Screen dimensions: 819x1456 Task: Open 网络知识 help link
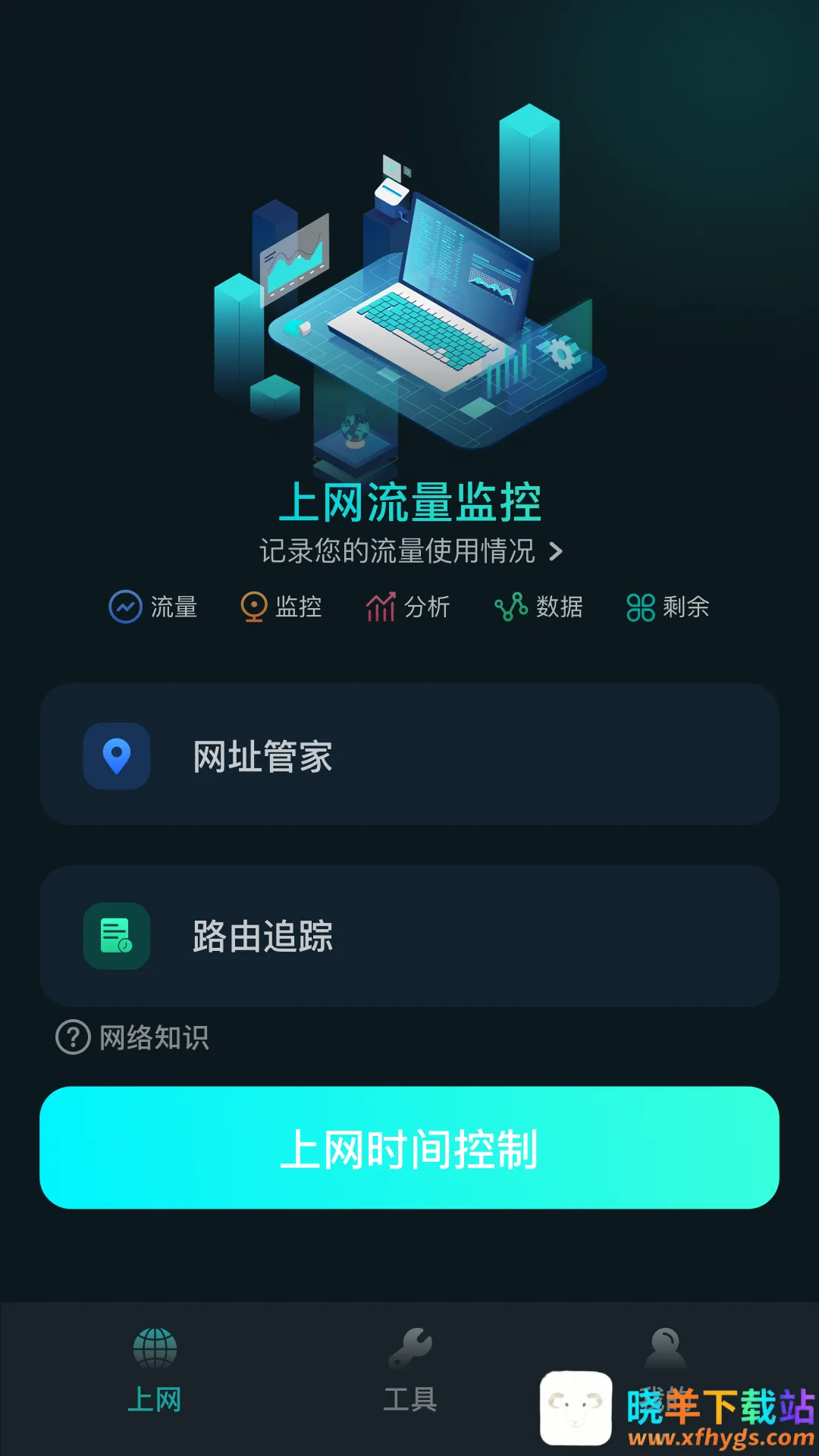click(133, 1037)
